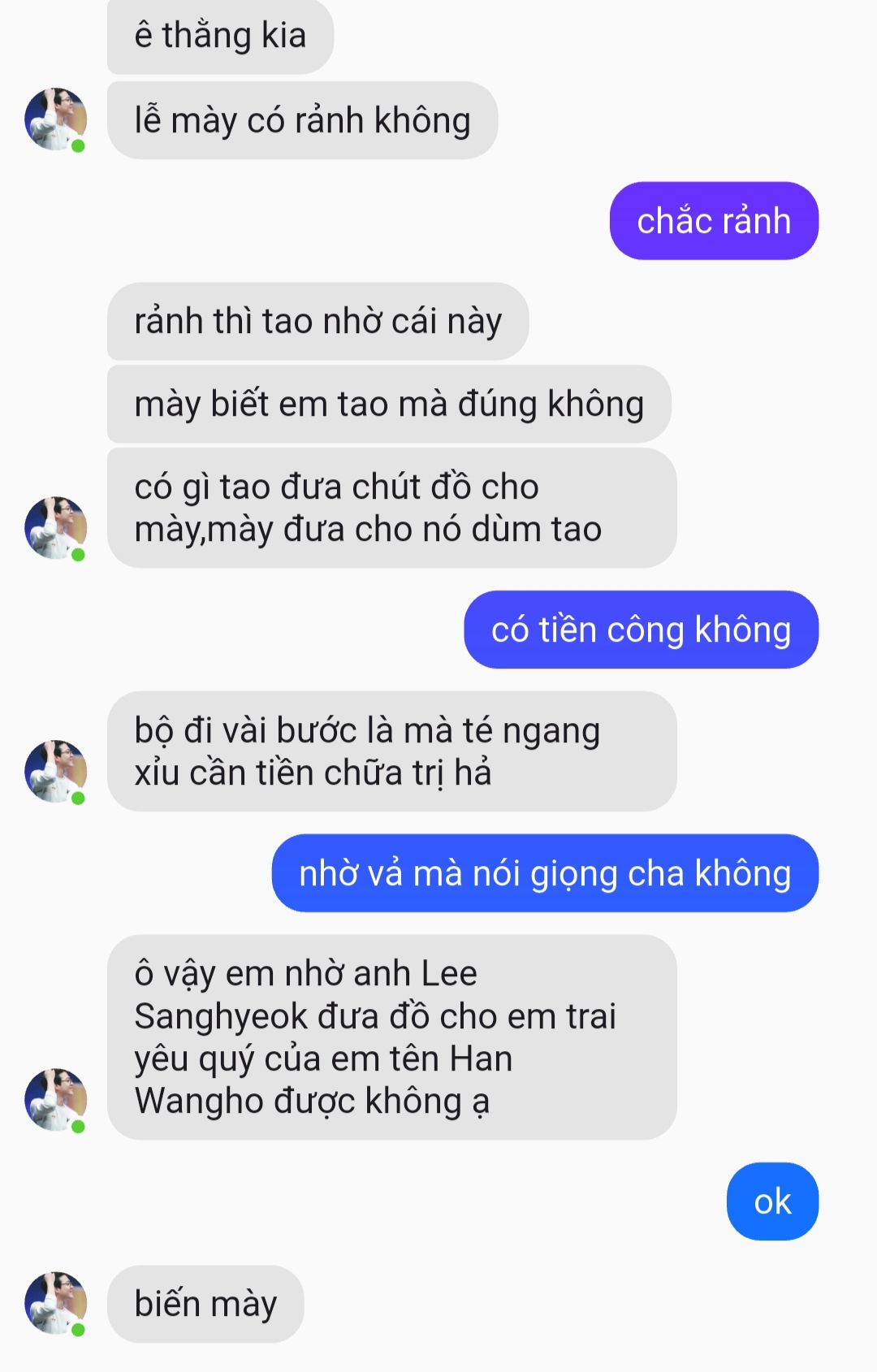Open avatar beside the Lee Sanghyeok message
Screen dimensions: 877x1372
tap(55, 1100)
